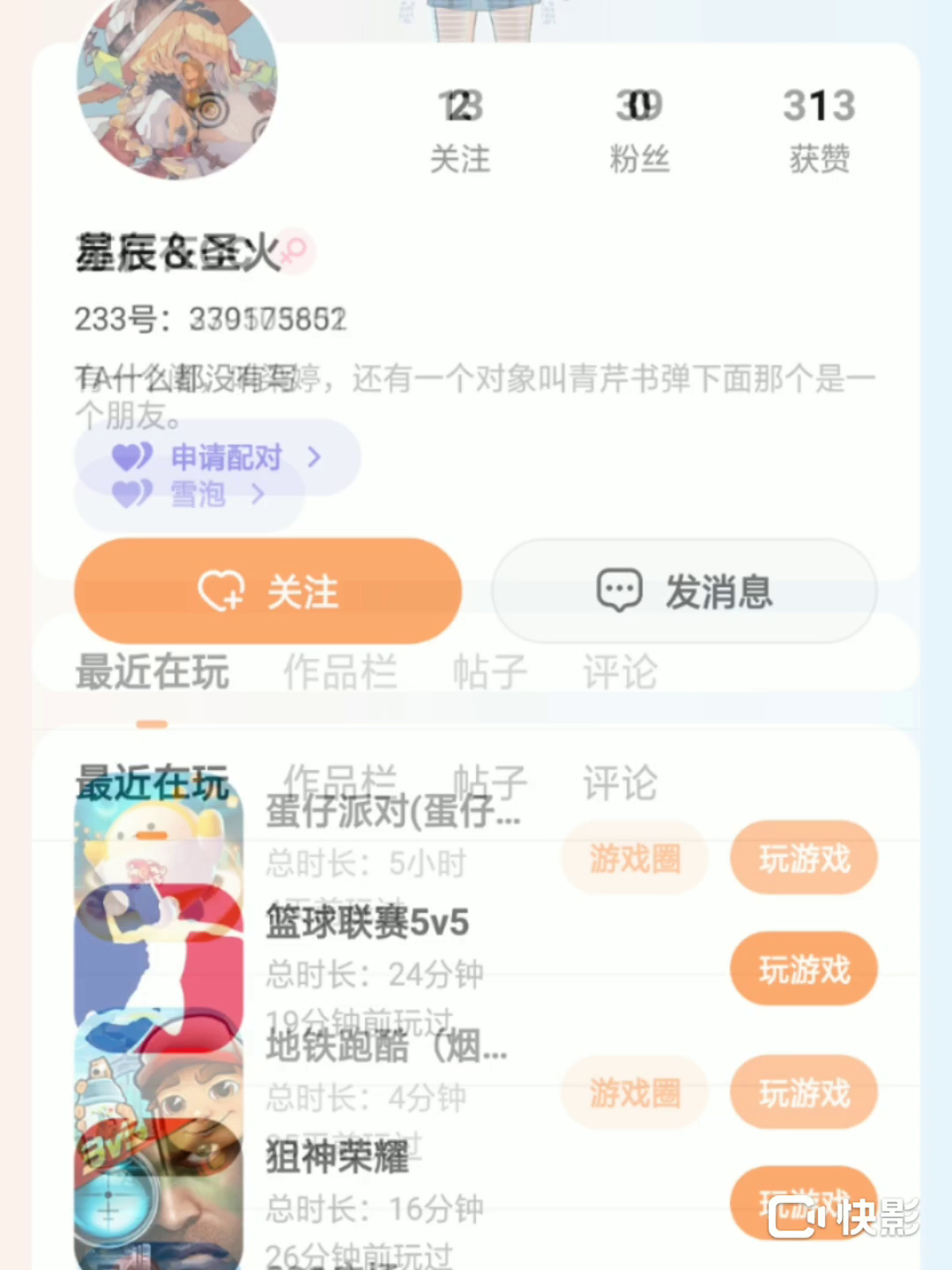Image resolution: width=952 pixels, height=1270 pixels.
Task: Follow this user with the orange 关注 button
Action: coord(267,591)
